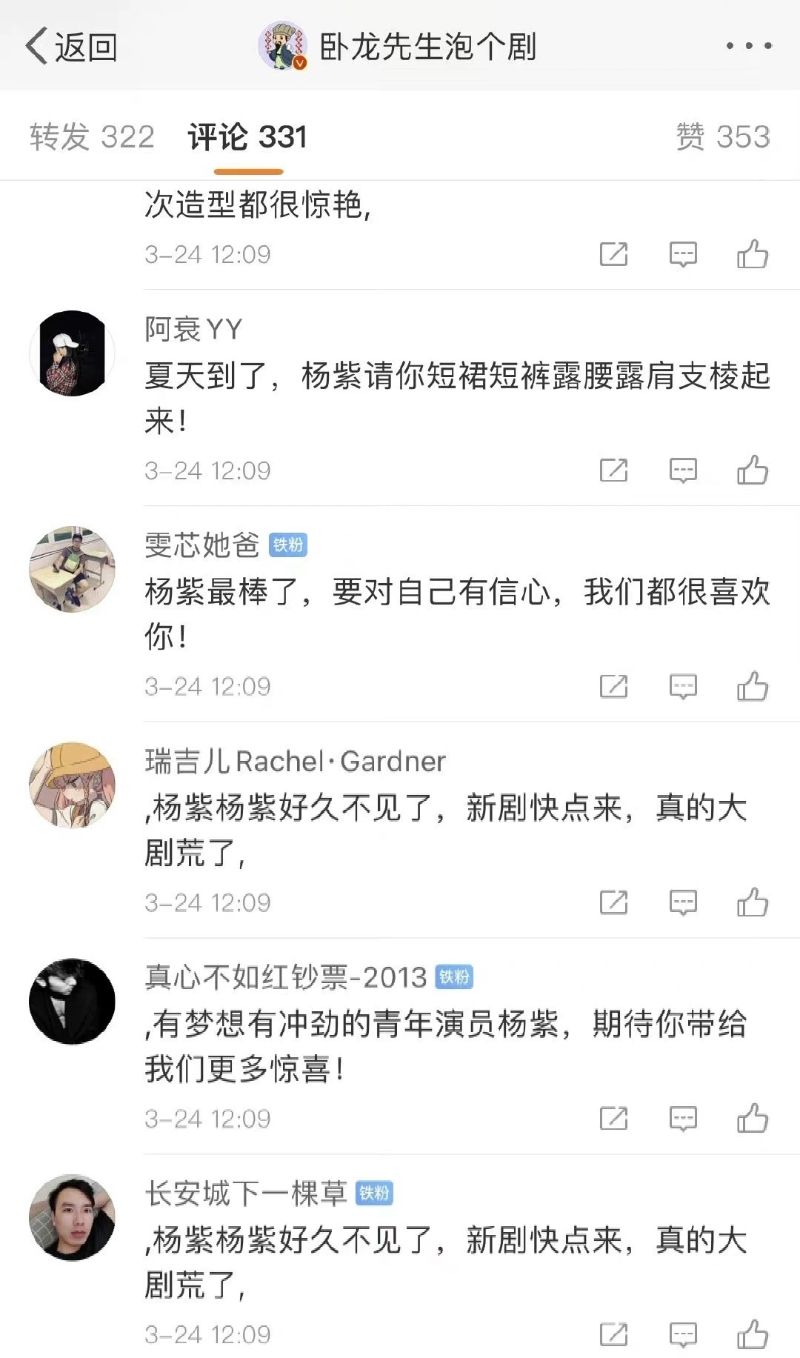Open 雯芯她爸's profile avatar

72,569
